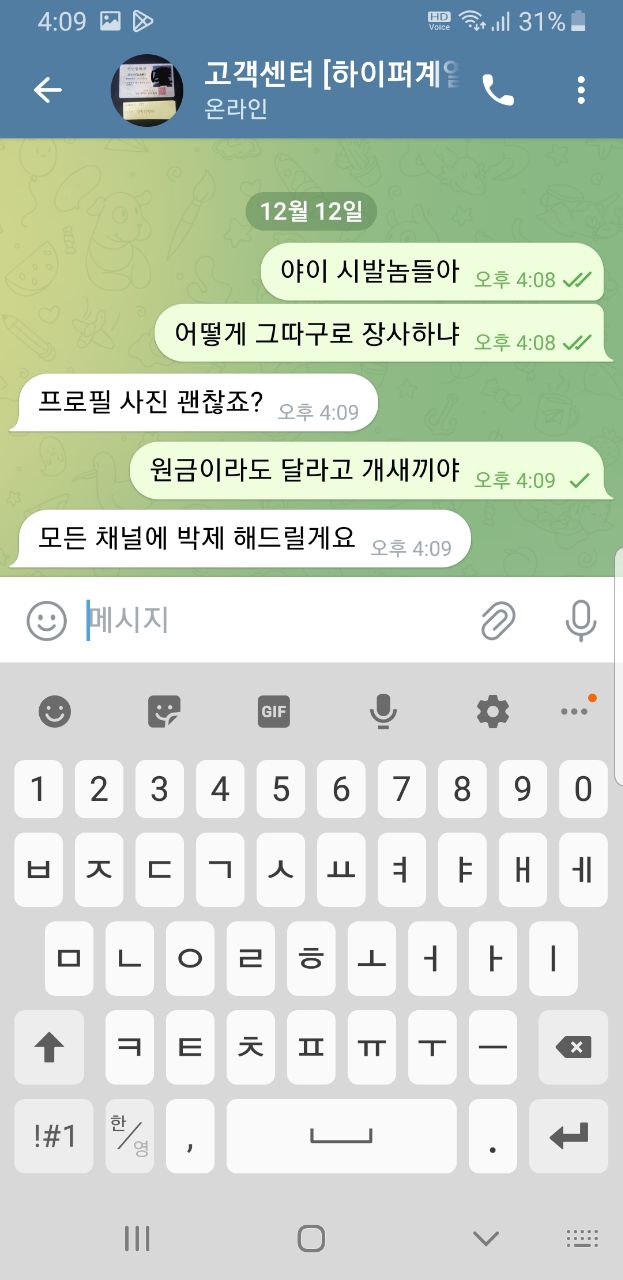
Task: Open the keyboard GIF search
Action: [274, 712]
